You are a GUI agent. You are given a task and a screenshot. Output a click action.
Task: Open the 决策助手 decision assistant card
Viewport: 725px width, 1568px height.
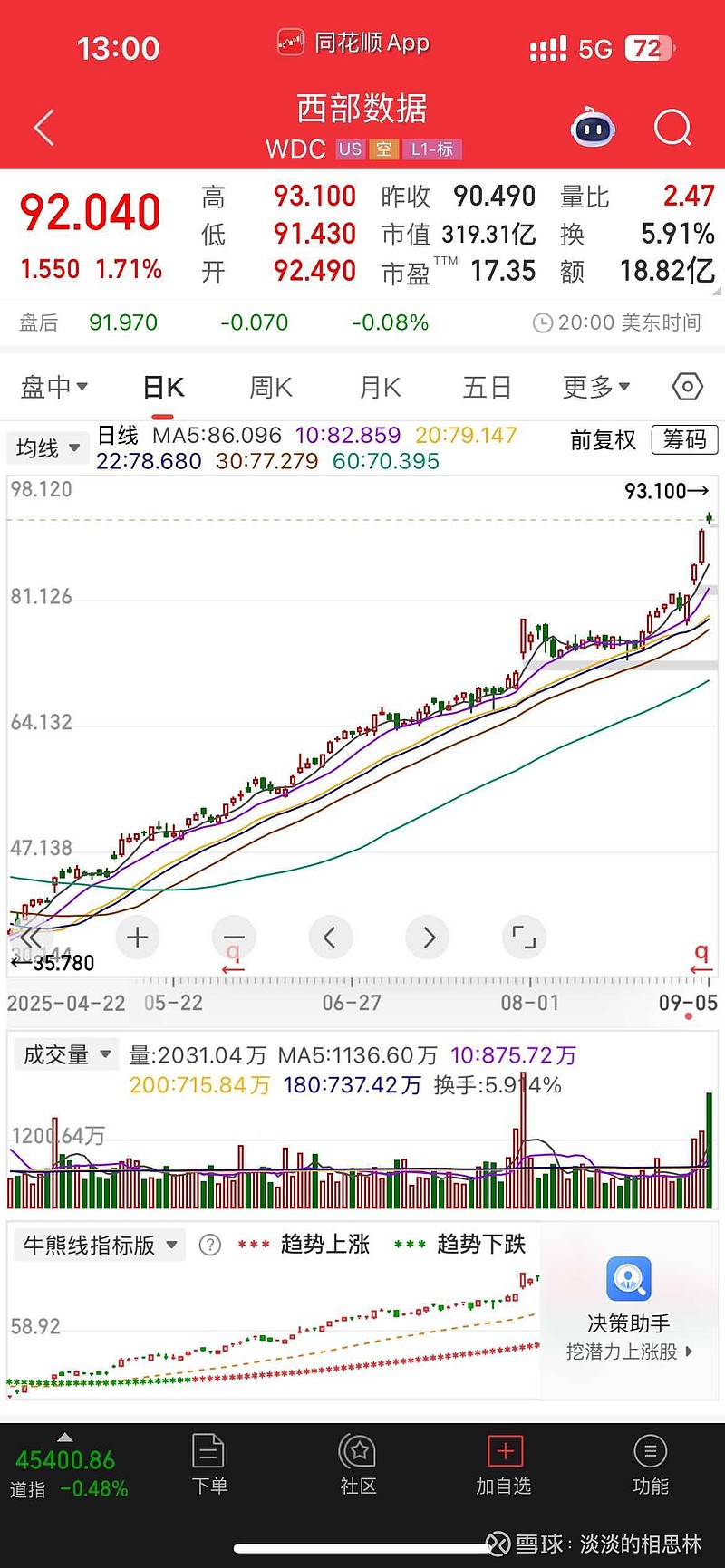629,1309
